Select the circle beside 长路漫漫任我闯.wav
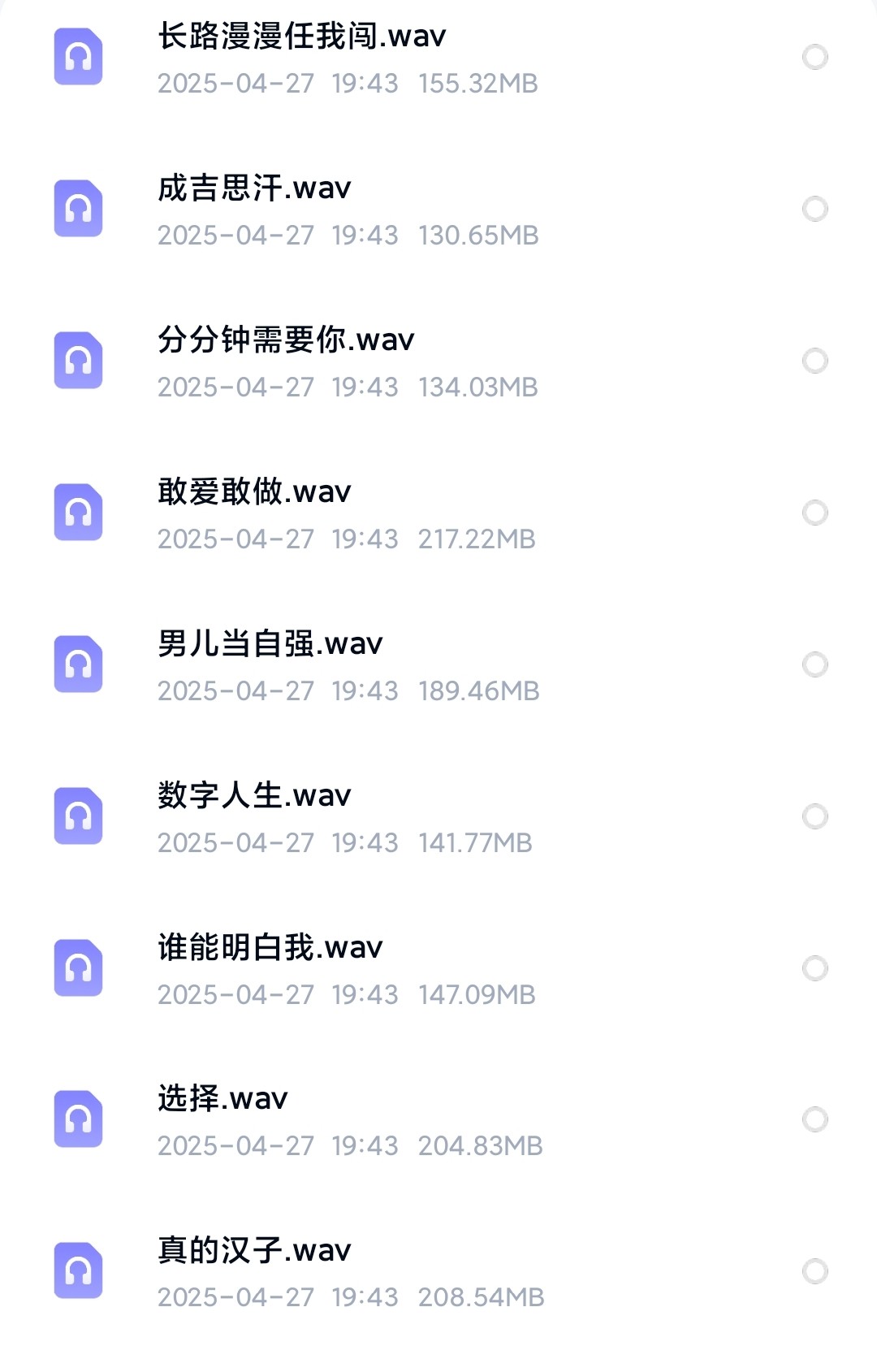This screenshot has width=877, height=1372. (x=814, y=57)
